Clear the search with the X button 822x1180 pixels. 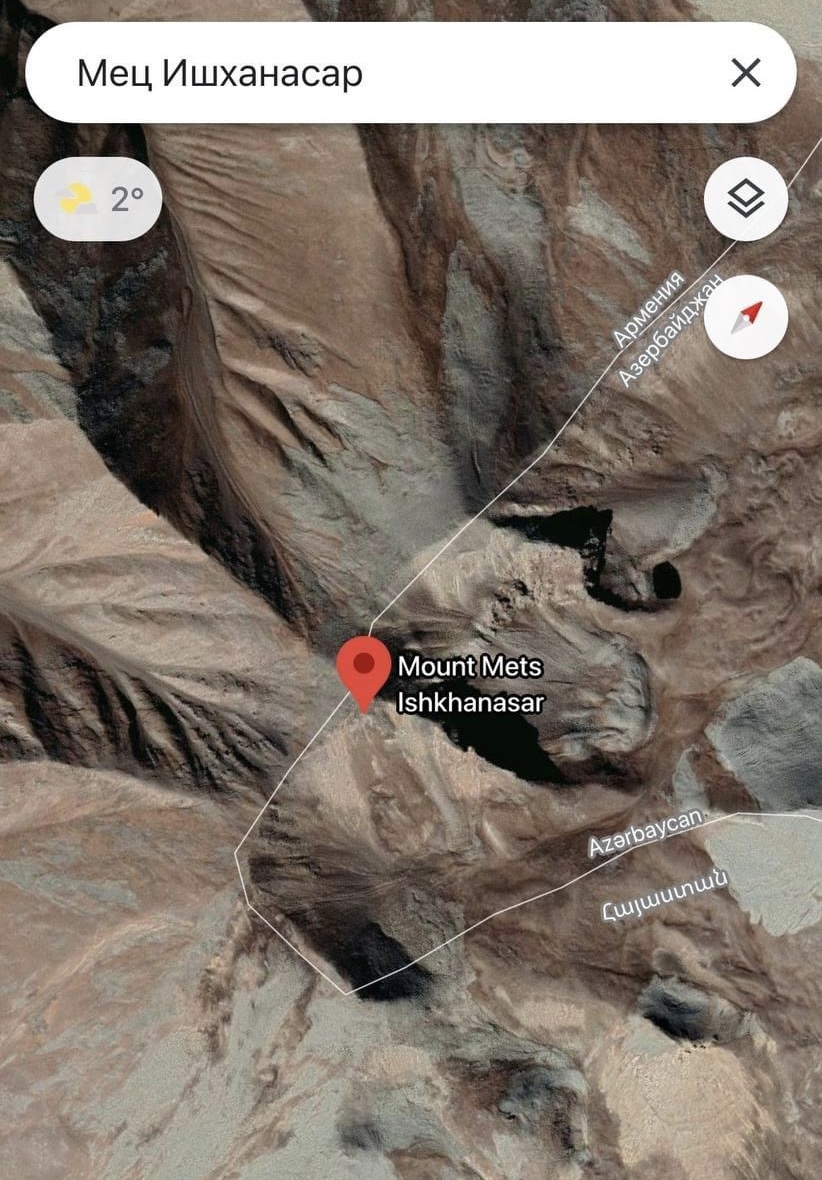[746, 73]
